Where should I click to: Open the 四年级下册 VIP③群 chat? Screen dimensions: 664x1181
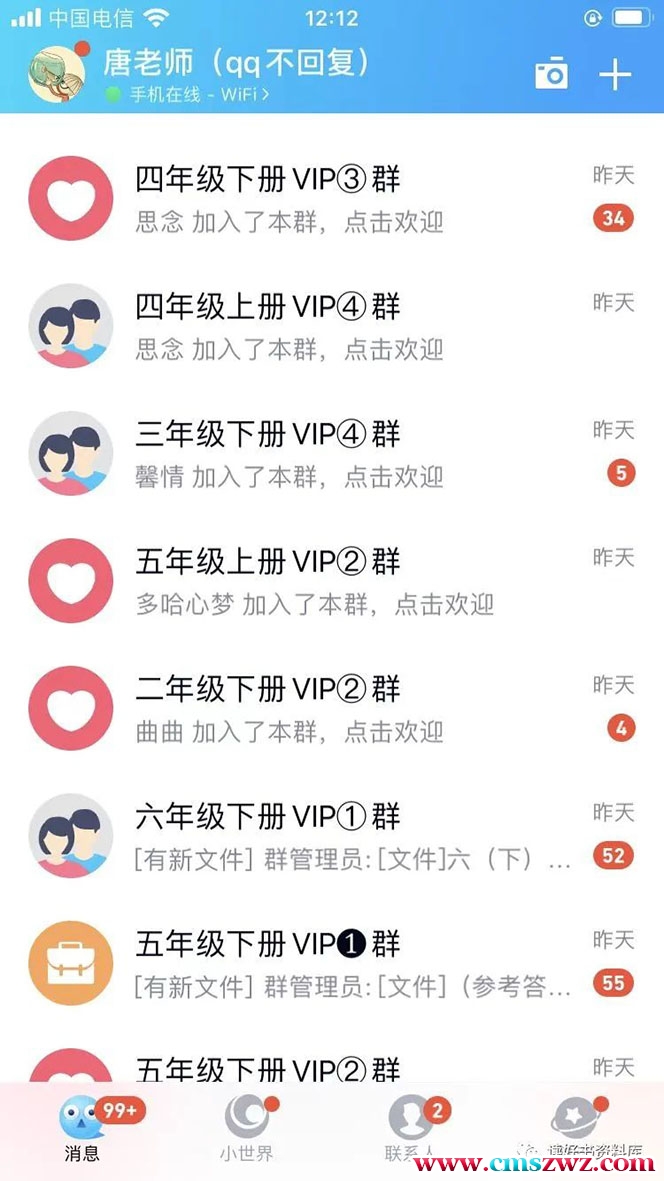point(330,199)
